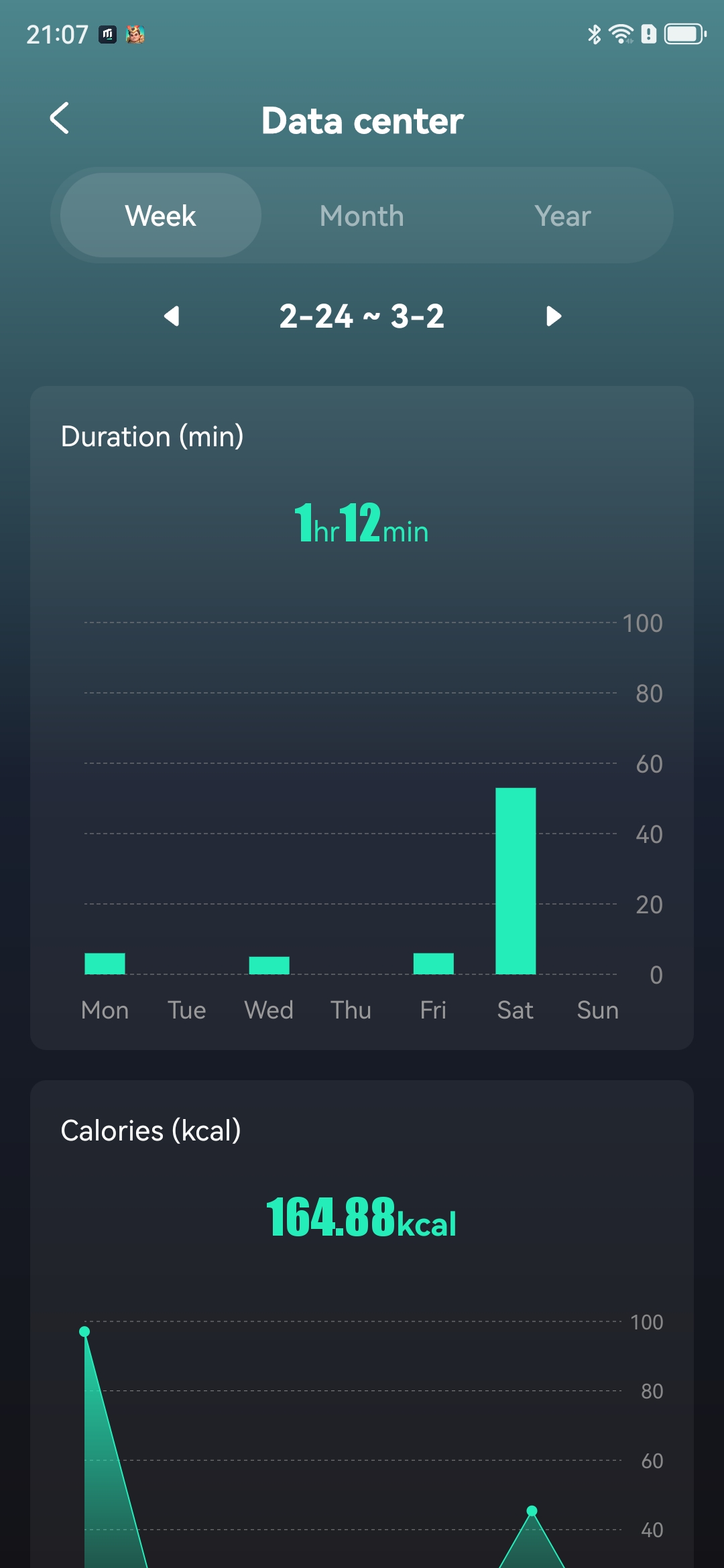Advance to the next week
724x1568 pixels.
[553, 316]
